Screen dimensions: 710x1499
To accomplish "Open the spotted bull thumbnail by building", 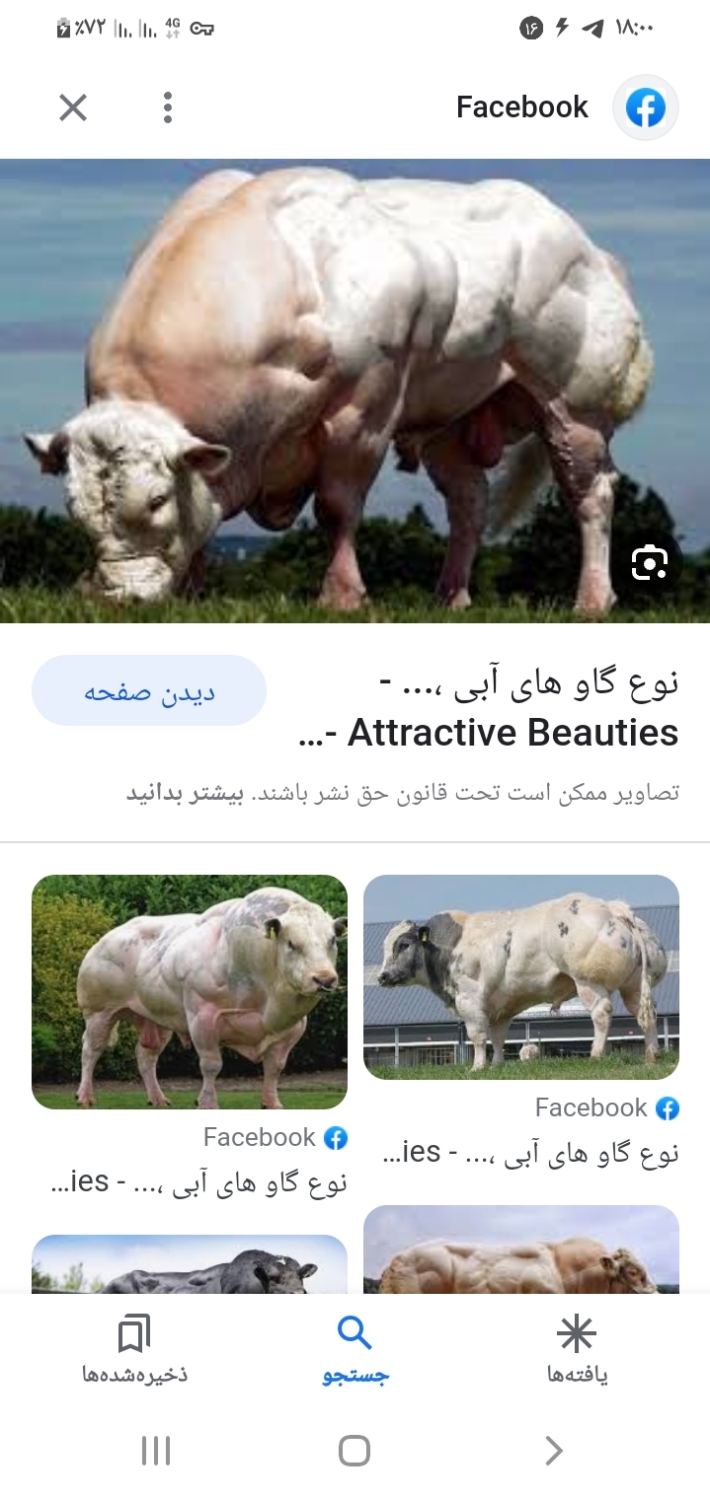I will tap(521, 976).
